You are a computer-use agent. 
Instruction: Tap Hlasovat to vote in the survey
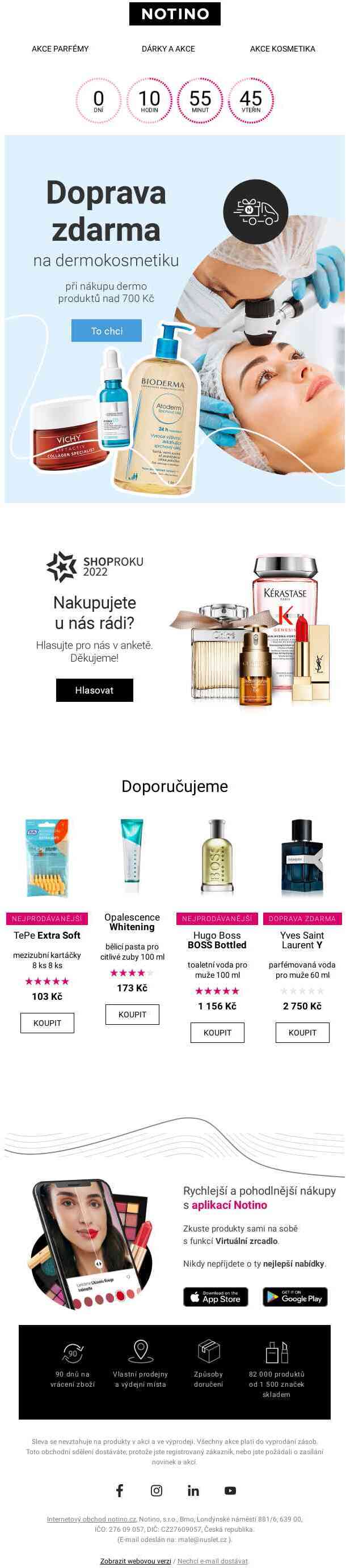point(94,689)
